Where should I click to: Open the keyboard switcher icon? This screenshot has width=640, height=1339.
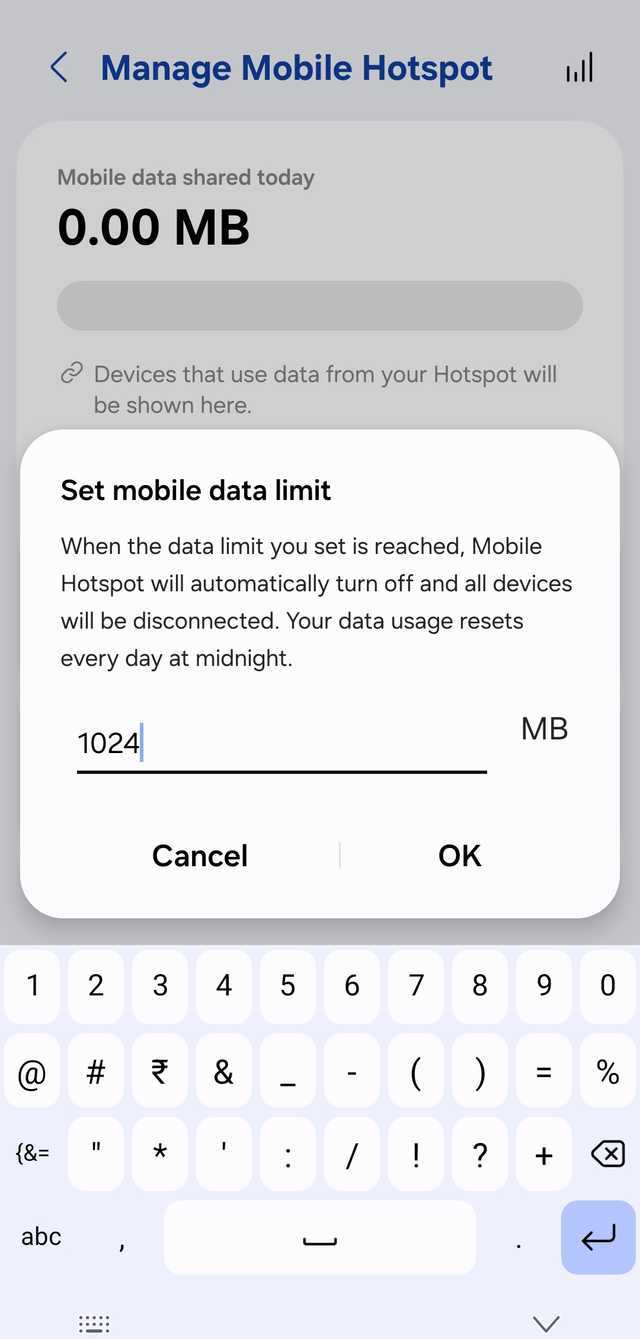94,1324
